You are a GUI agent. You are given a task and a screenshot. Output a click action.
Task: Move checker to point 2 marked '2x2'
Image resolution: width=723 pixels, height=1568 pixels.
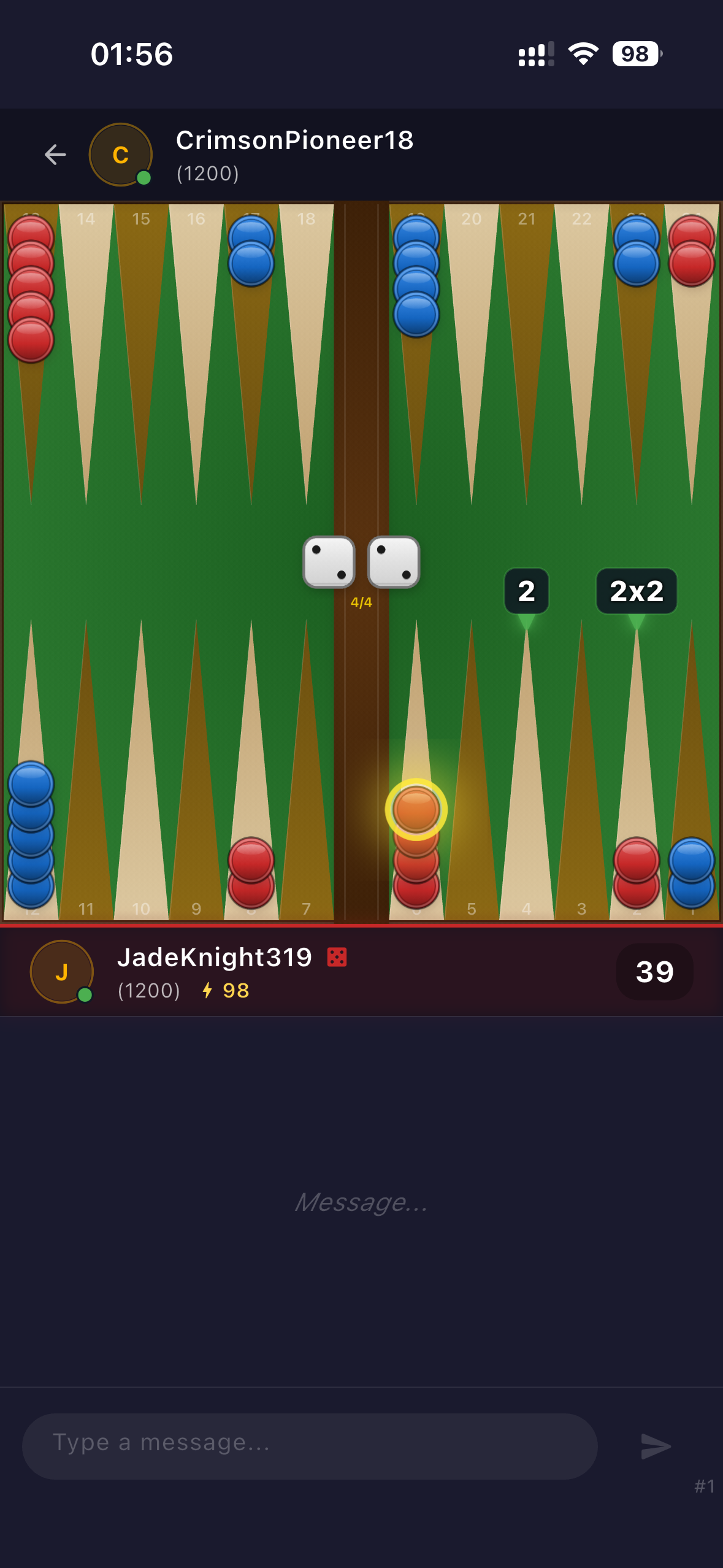[636, 591]
